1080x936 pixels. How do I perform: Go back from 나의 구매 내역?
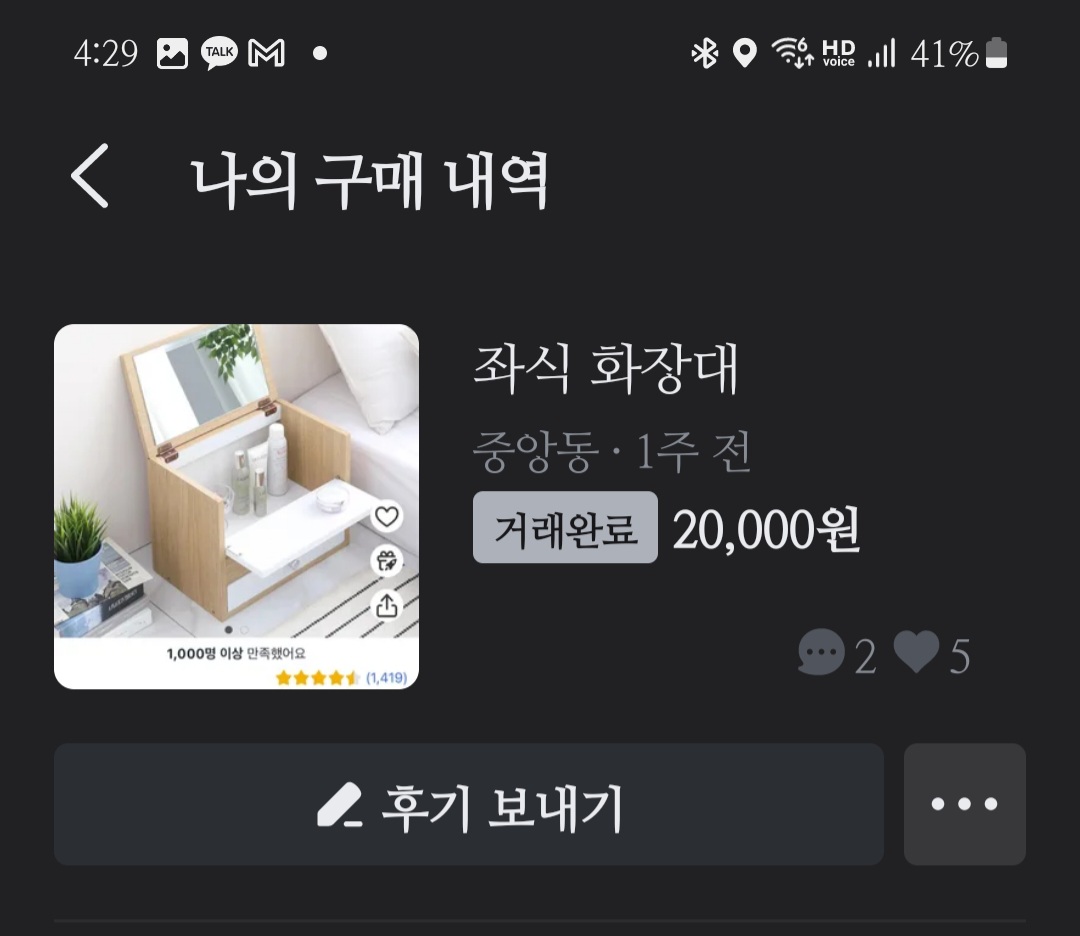point(90,176)
